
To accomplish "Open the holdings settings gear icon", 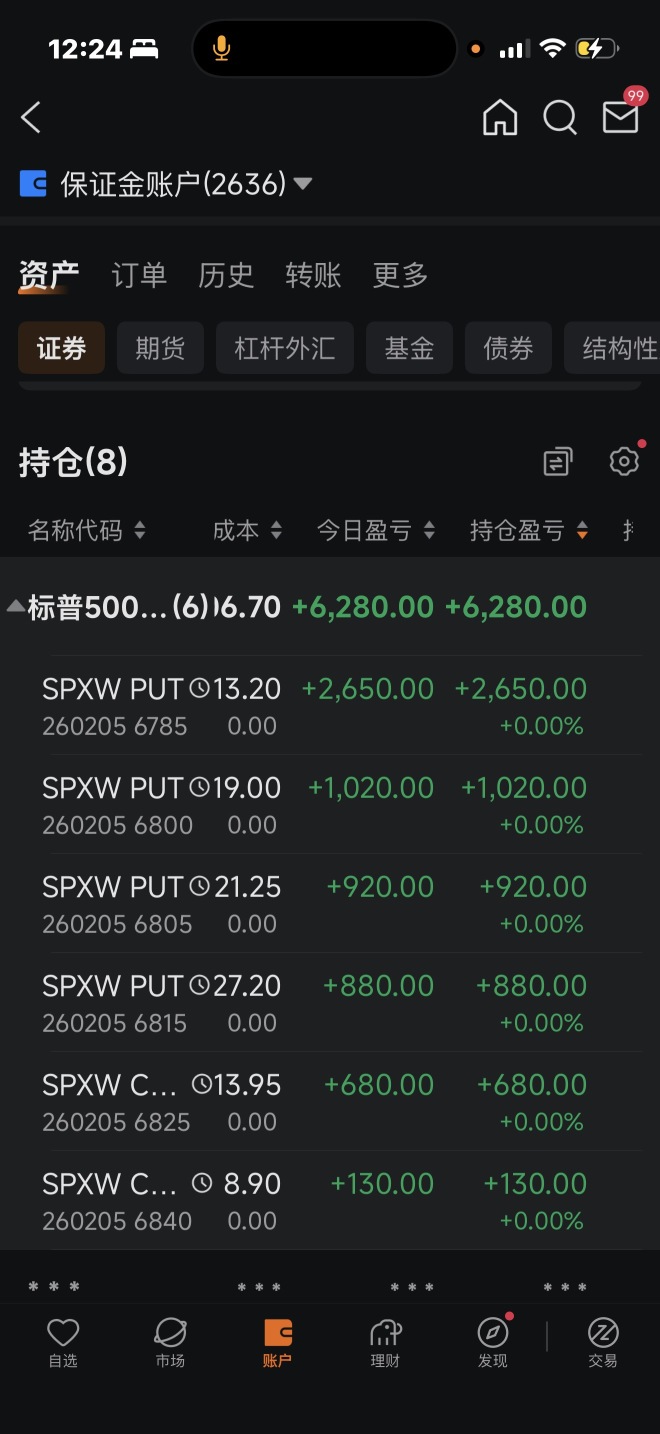I will [x=625, y=461].
